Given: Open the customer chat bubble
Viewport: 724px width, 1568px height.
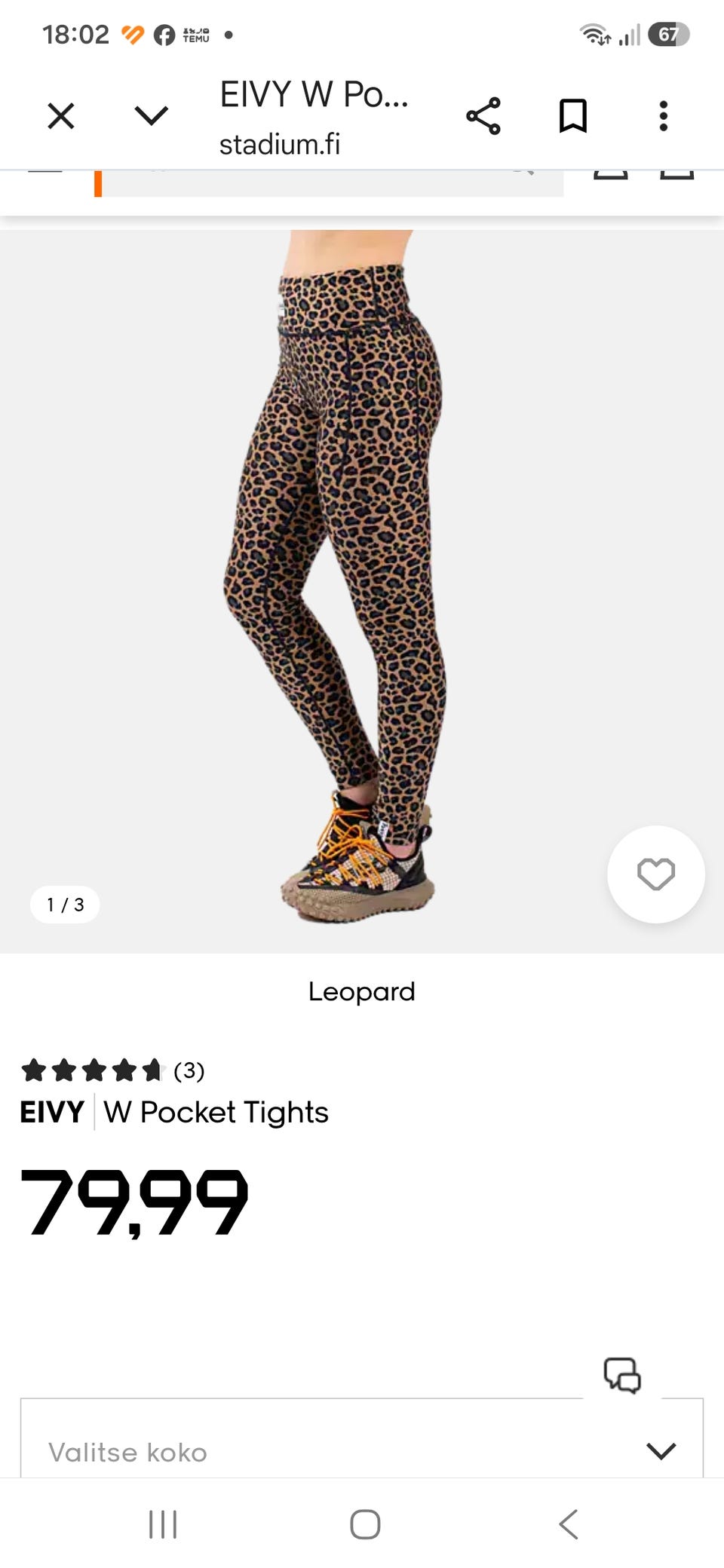Looking at the screenshot, I should click(x=622, y=1376).
